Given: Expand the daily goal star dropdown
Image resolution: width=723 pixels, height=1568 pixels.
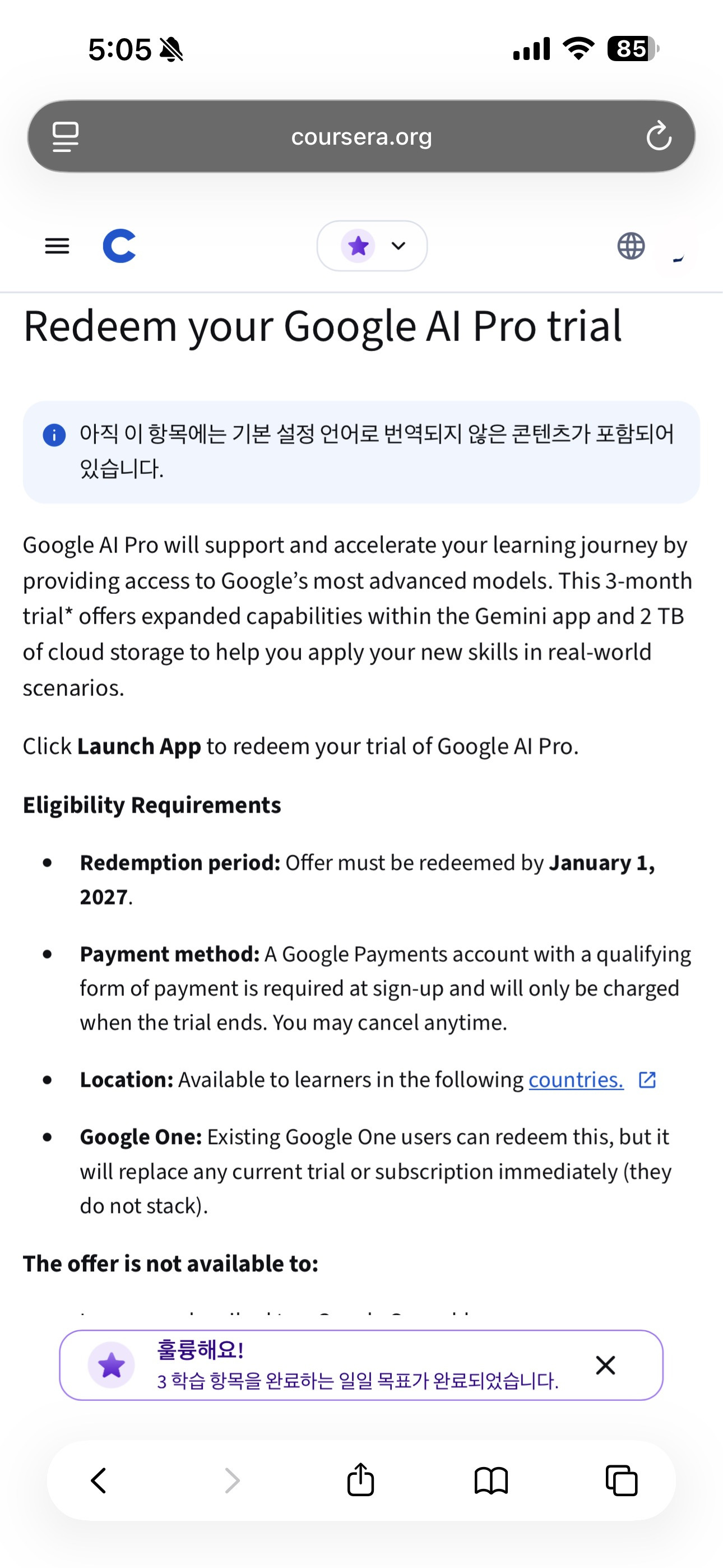Looking at the screenshot, I should [x=372, y=246].
